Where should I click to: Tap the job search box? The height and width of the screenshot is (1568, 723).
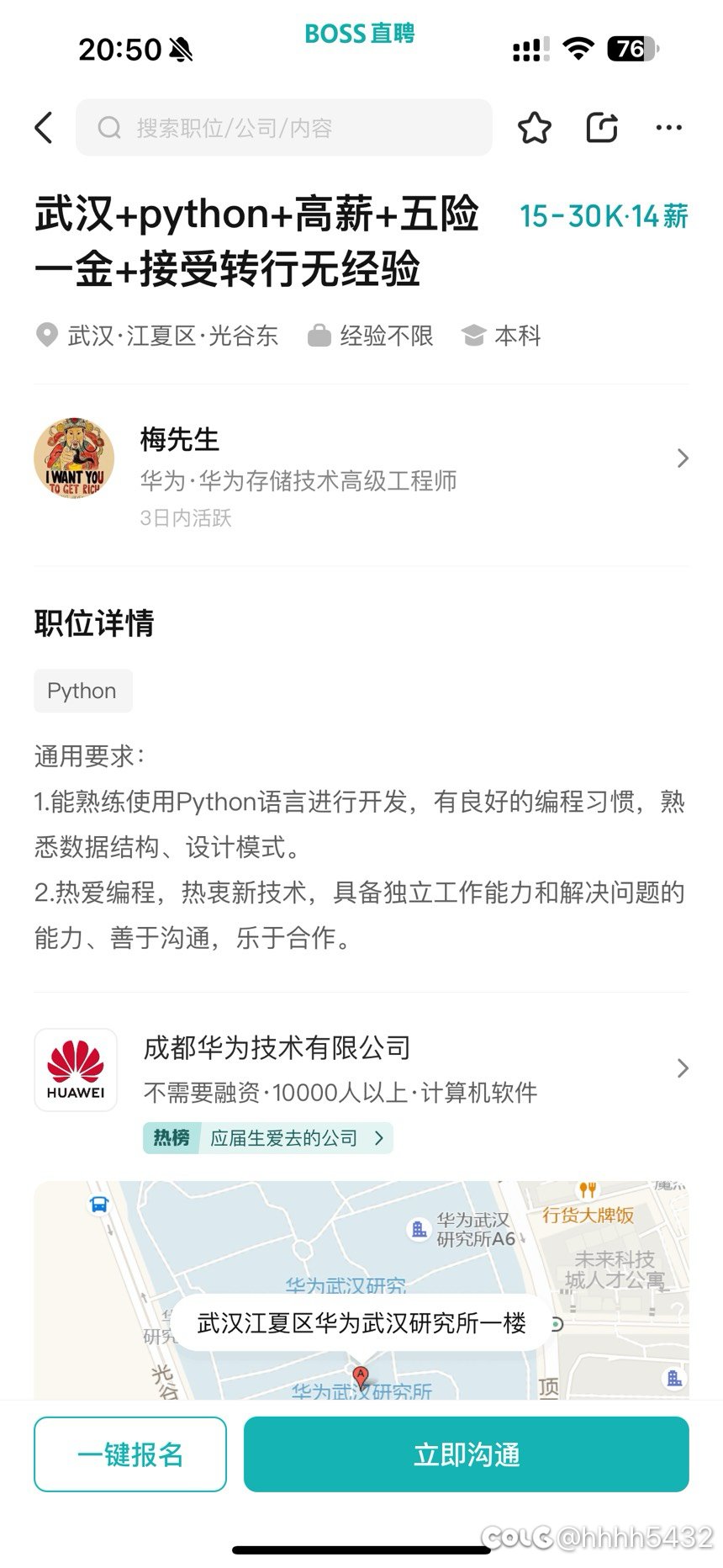point(284,128)
